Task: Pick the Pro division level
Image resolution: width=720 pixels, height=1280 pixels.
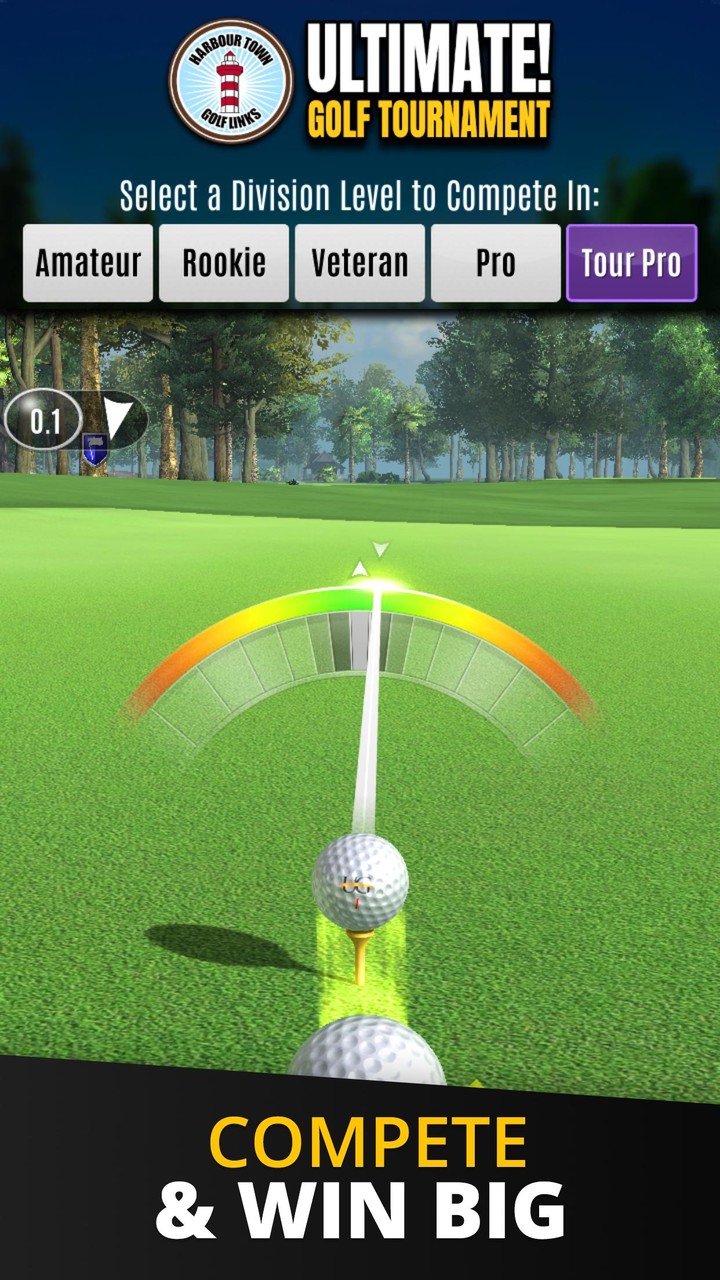Action: click(495, 264)
